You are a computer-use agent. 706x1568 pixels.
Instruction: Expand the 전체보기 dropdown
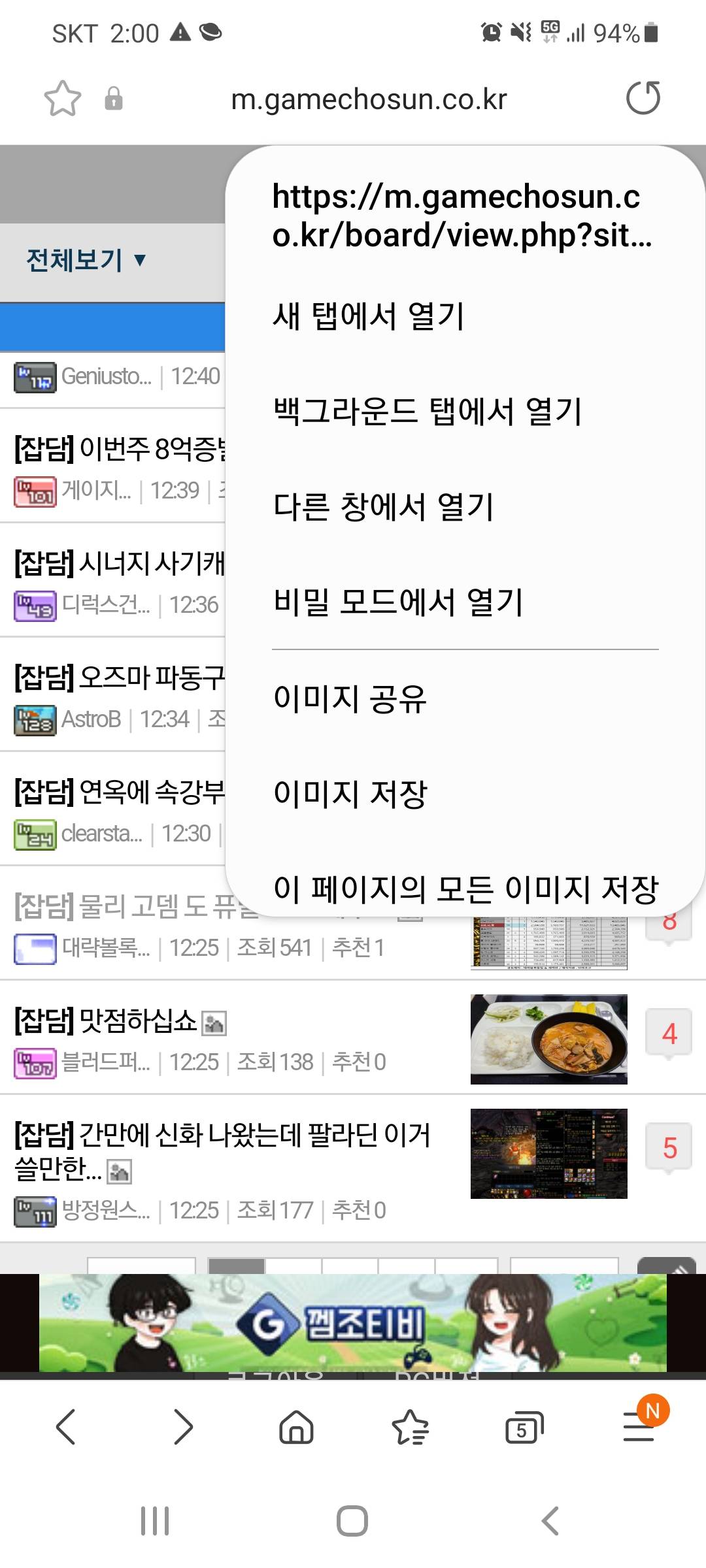click(86, 260)
